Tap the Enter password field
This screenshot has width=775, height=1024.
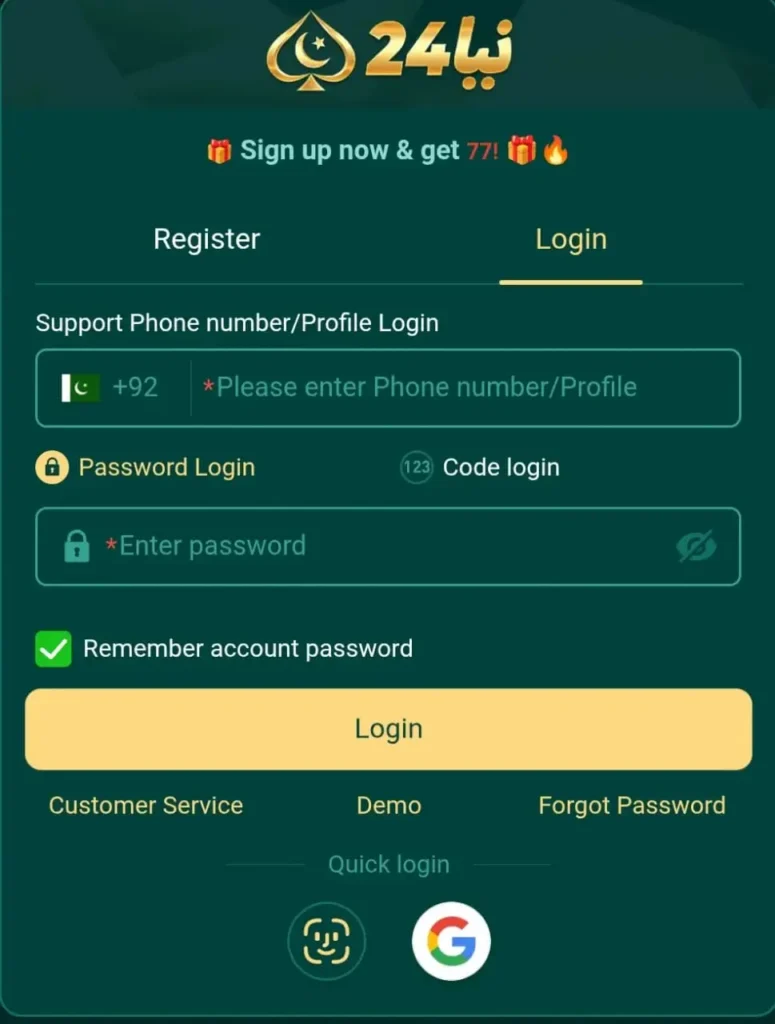click(x=380, y=546)
